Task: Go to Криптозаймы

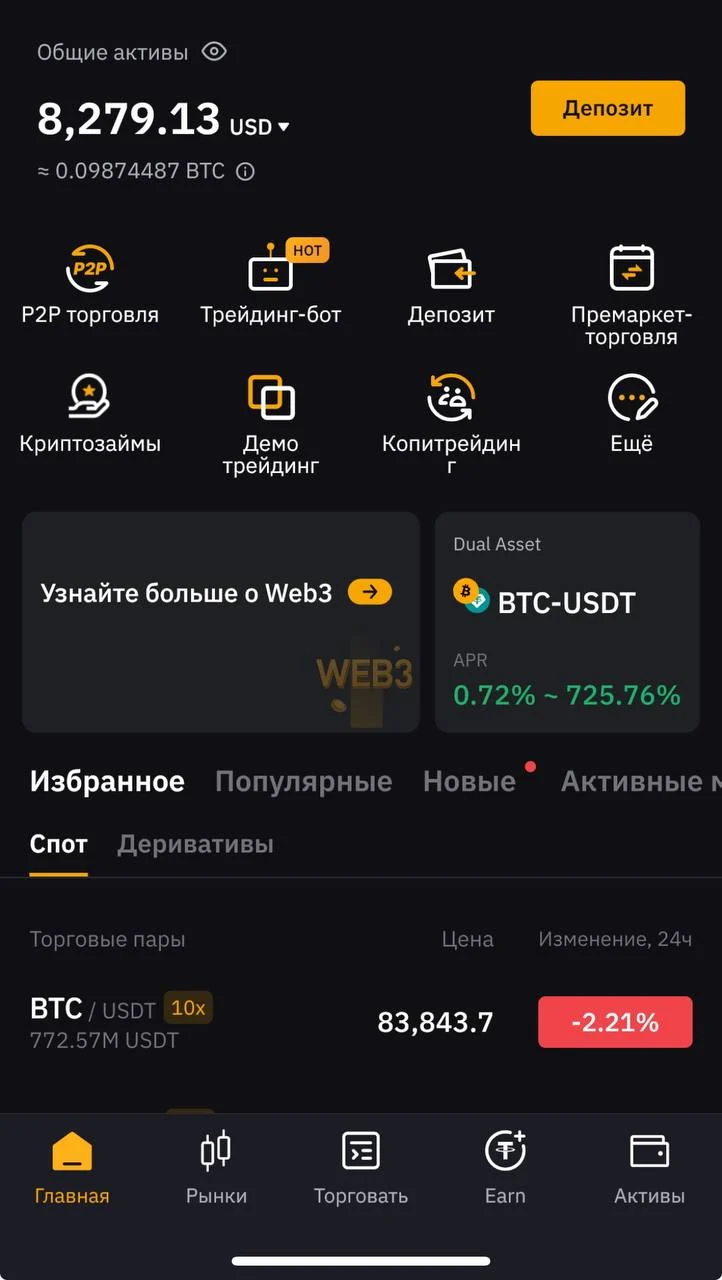Action: tap(90, 415)
